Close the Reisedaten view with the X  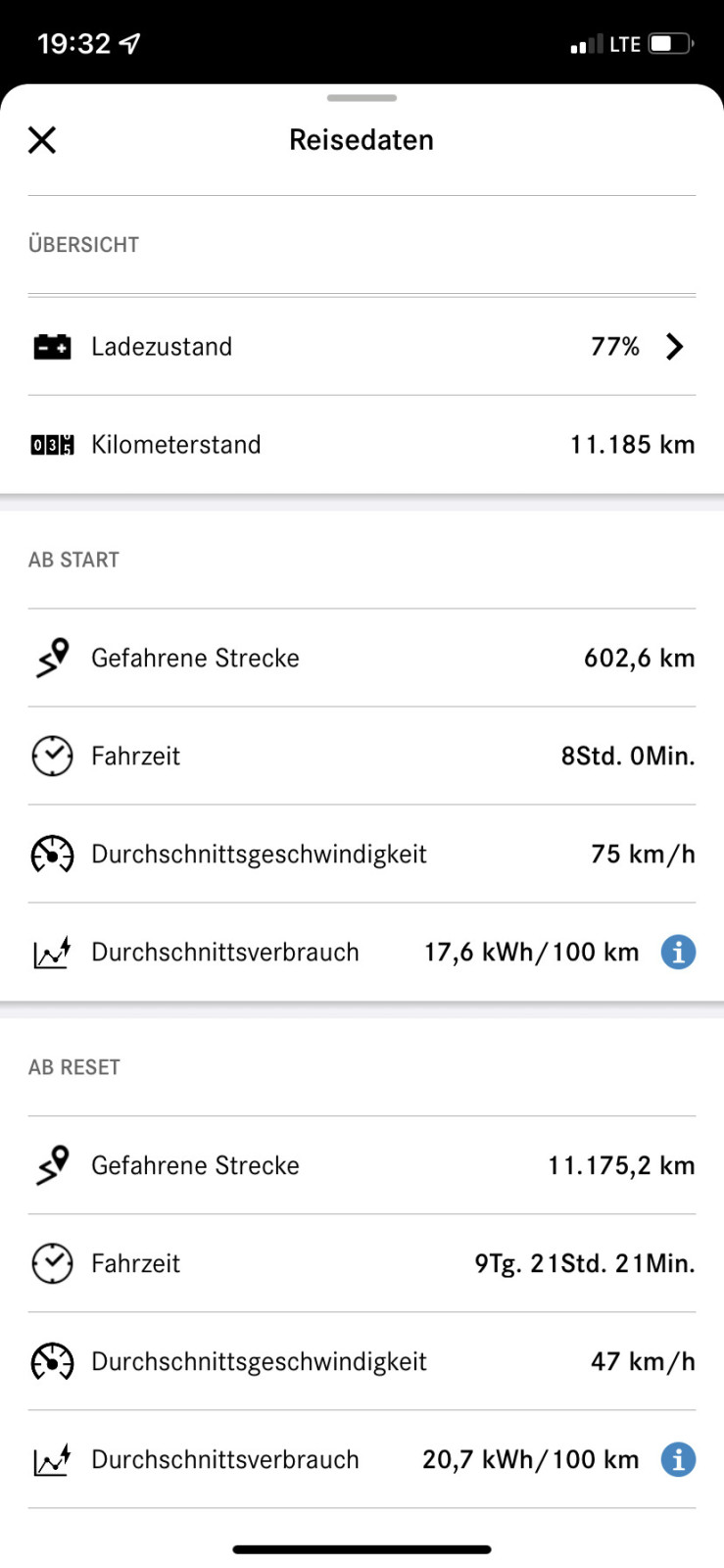click(42, 140)
